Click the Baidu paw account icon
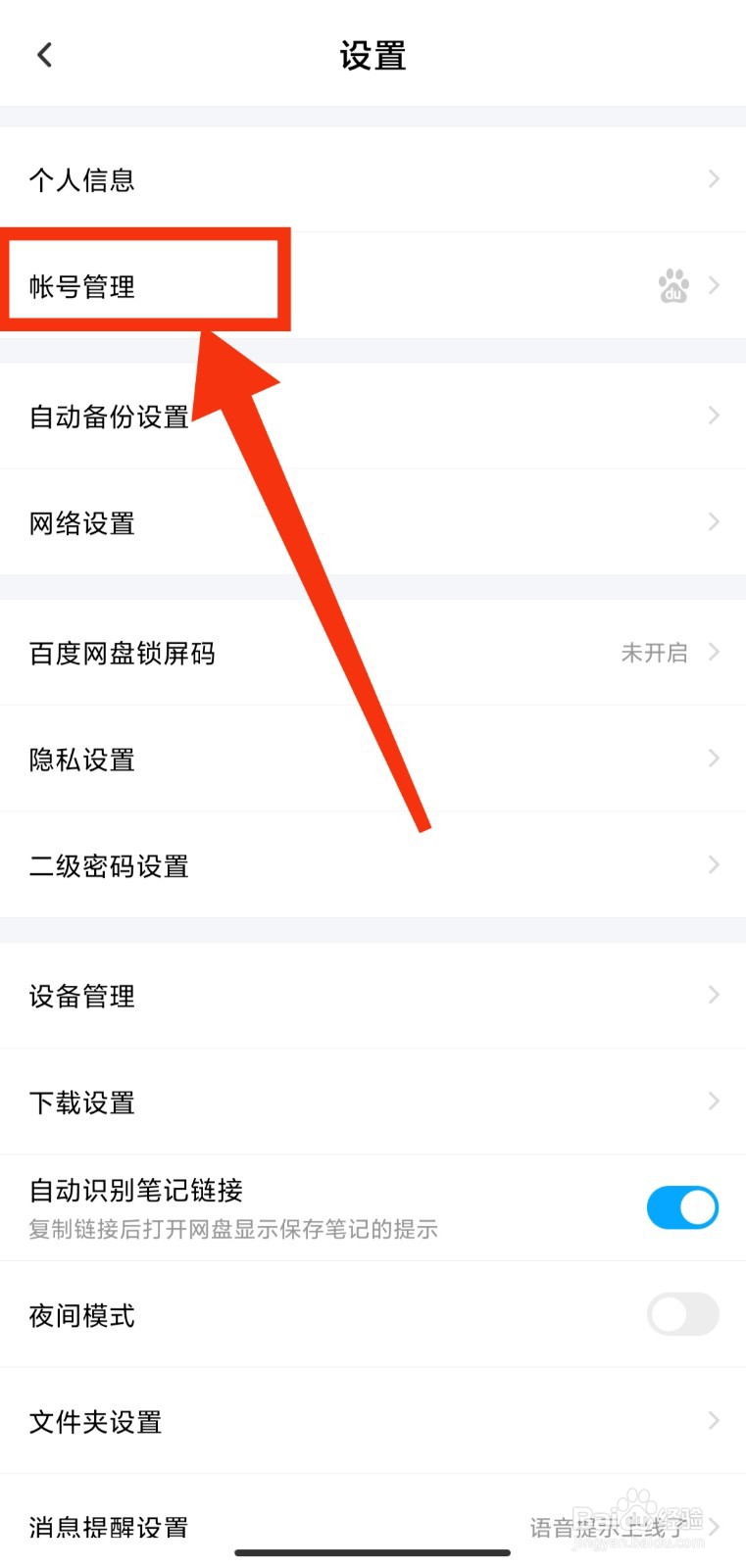Image resolution: width=746 pixels, height=1568 pixels. click(x=674, y=285)
